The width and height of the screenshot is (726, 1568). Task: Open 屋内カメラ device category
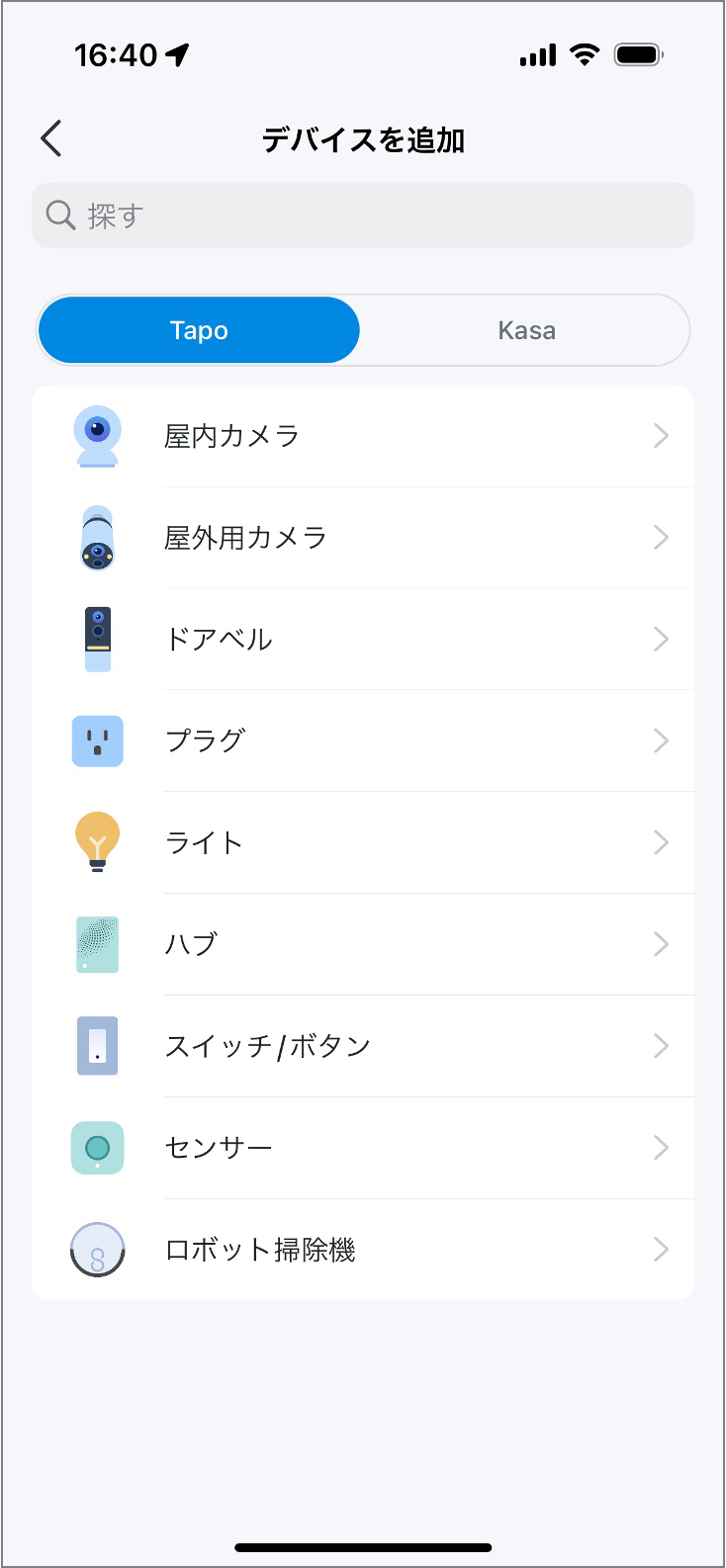(363, 436)
